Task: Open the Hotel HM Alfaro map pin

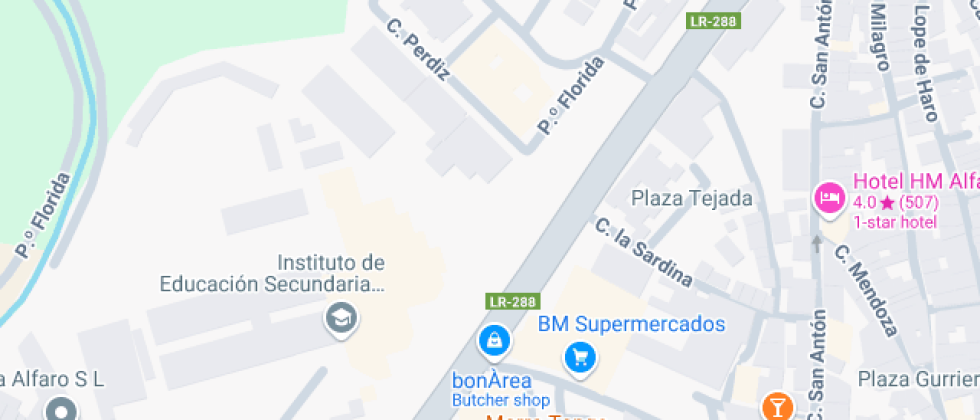Action: pos(828,197)
